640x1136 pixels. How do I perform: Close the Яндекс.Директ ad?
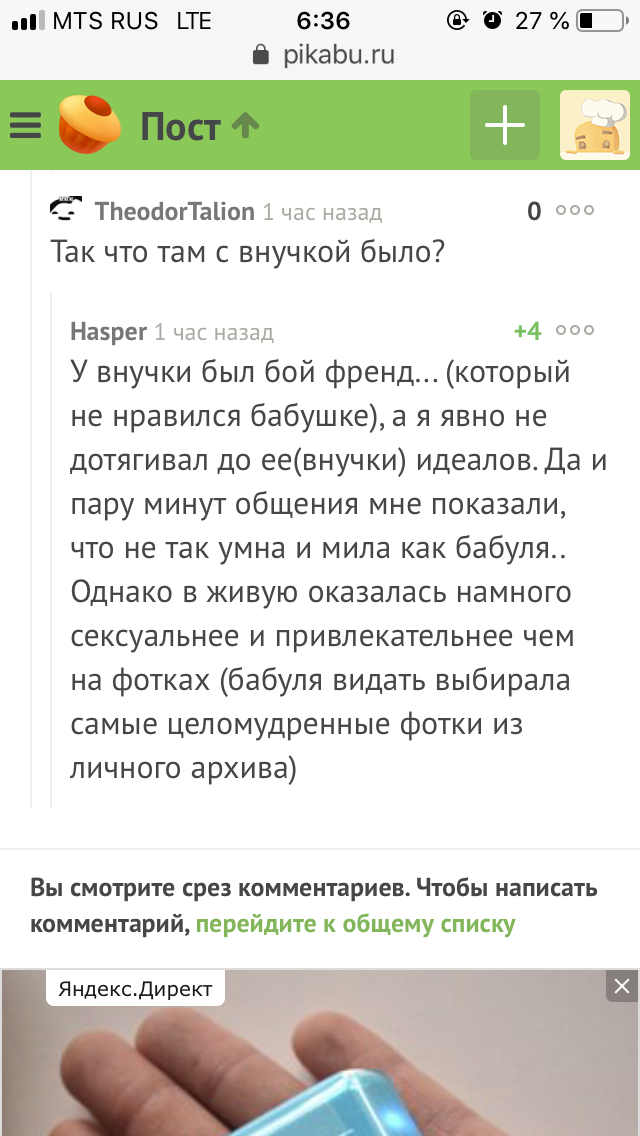(x=622, y=986)
